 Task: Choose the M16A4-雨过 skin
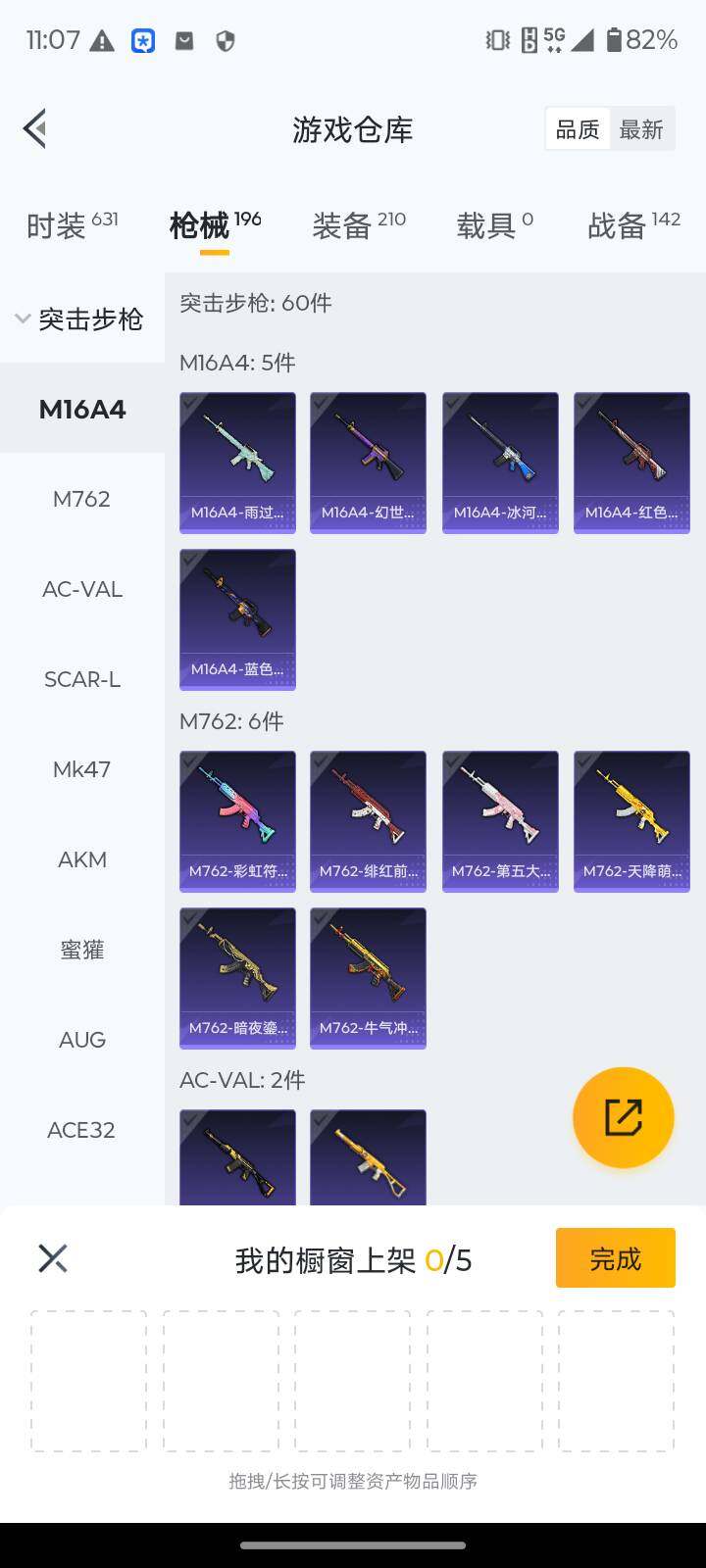[237, 463]
